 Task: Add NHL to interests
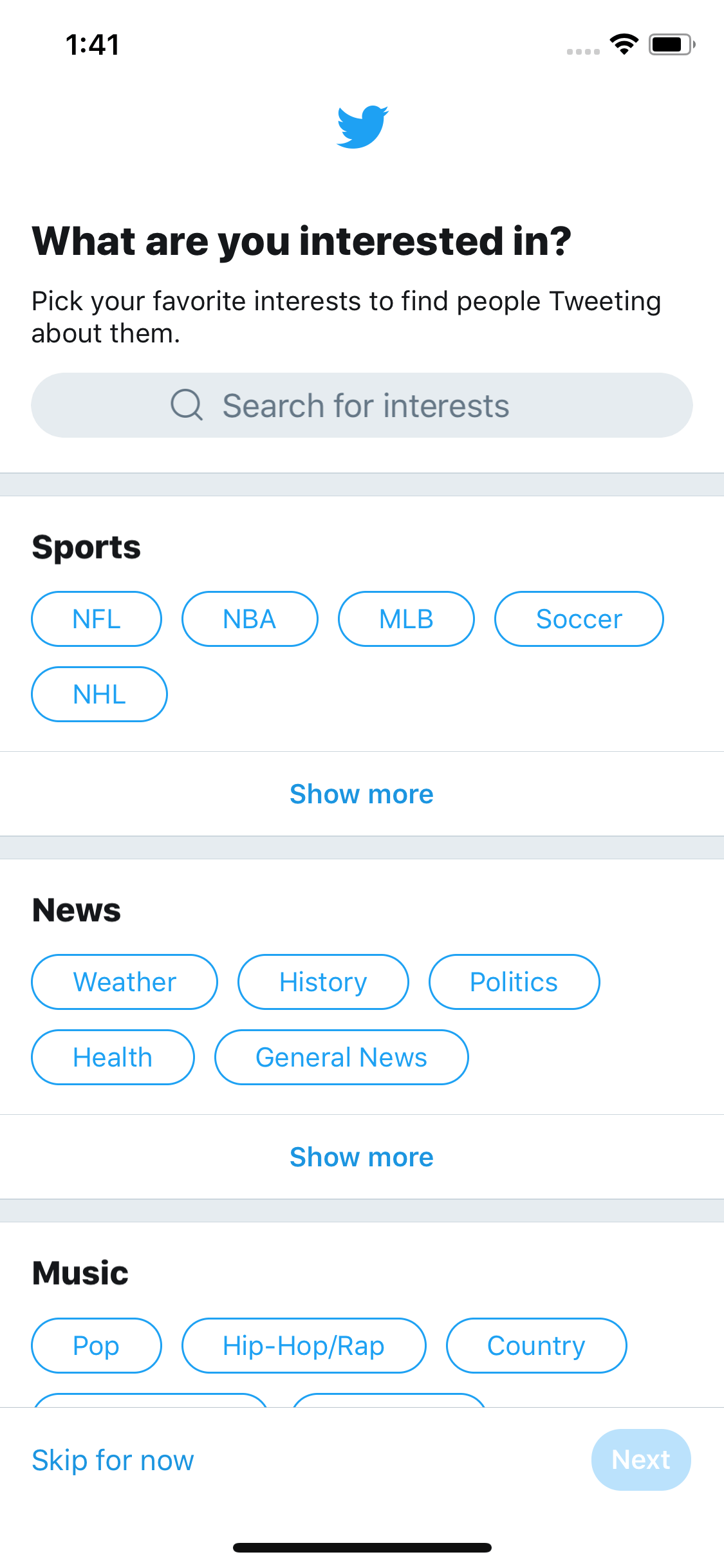tap(99, 695)
